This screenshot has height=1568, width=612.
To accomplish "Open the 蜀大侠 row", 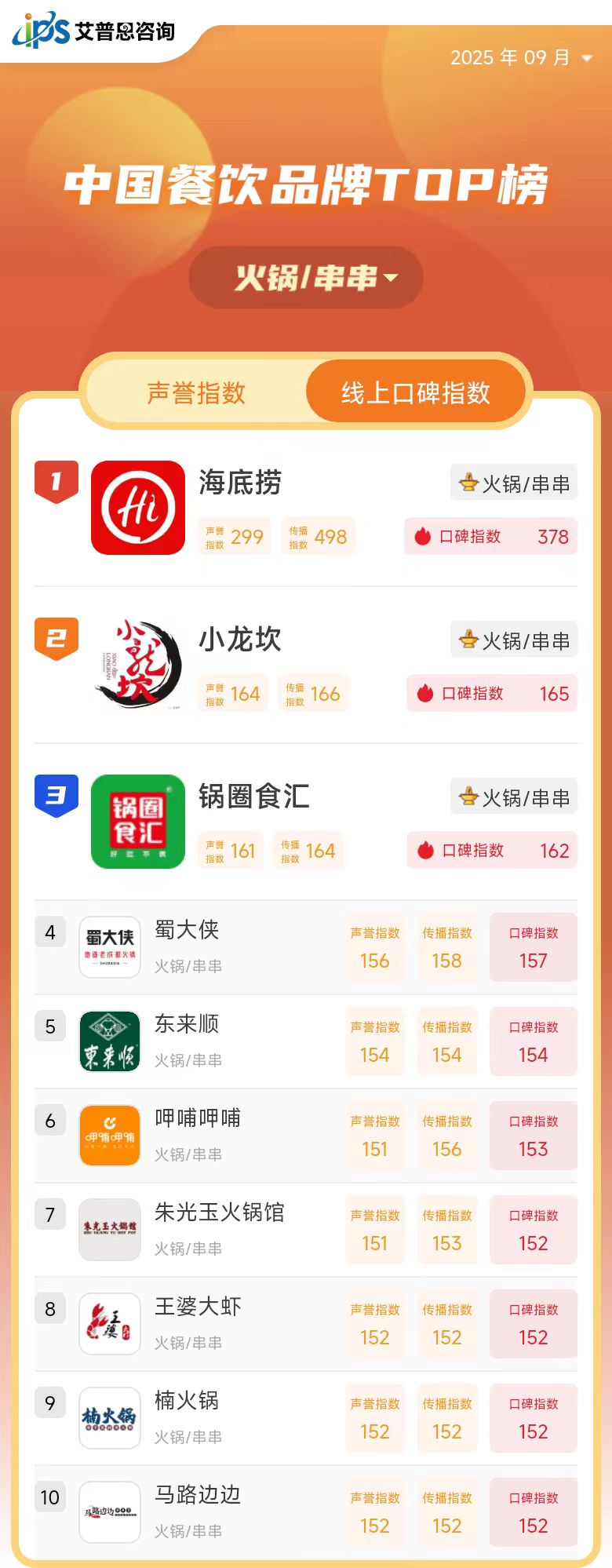I will (187, 931).
